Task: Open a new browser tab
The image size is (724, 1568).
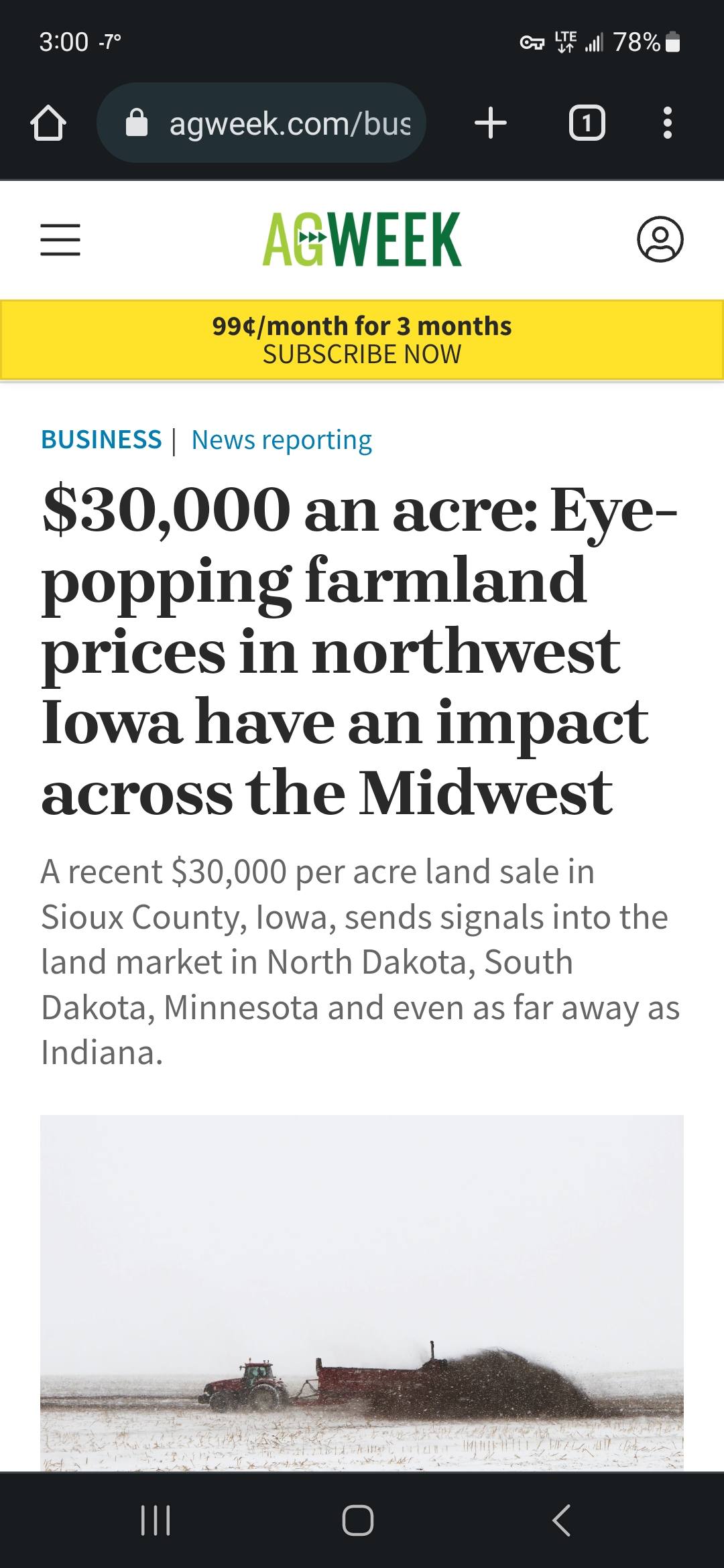Action: [x=491, y=123]
